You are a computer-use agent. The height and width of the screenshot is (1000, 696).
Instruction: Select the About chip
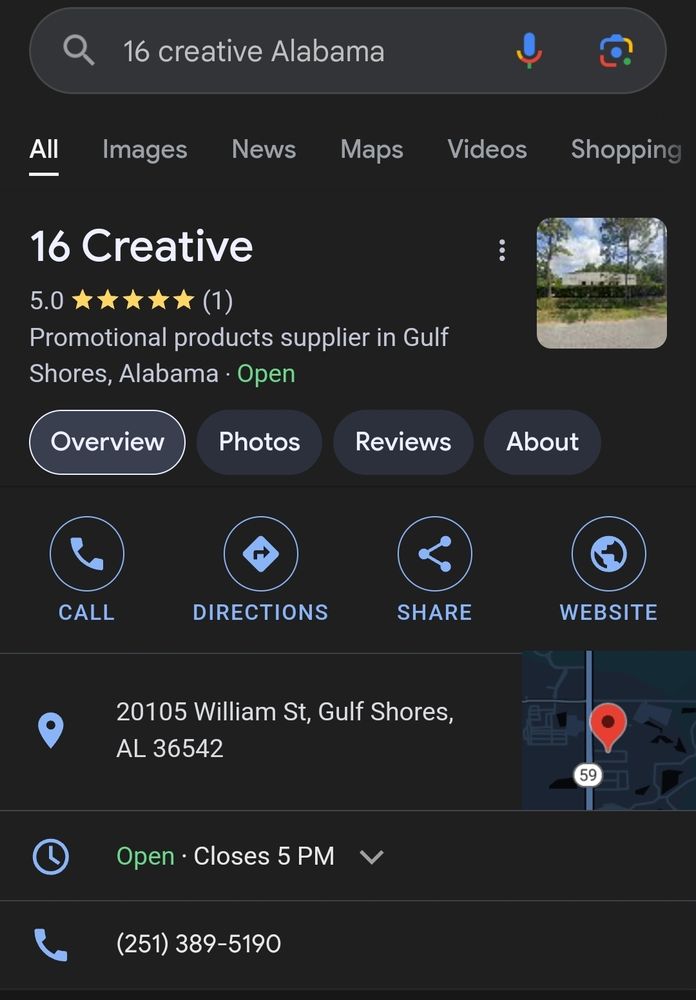pos(542,442)
